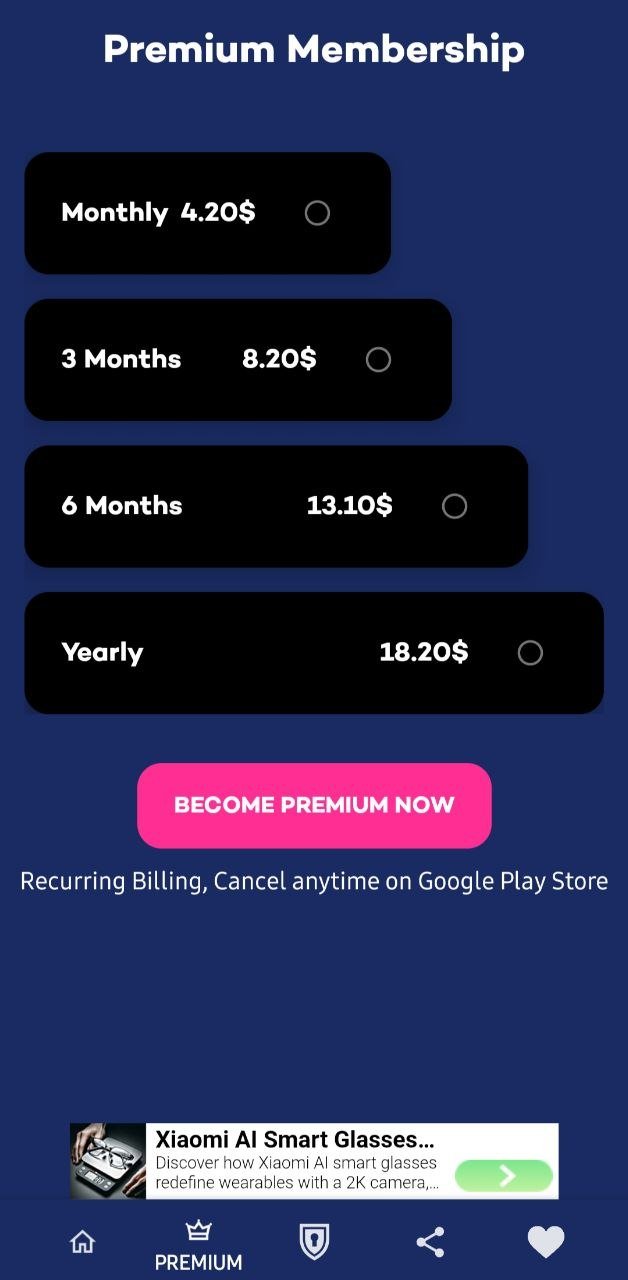The image size is (628, 1280).
Task: Select the Monthly 4.20$ plan
Action: coord(317,213)
